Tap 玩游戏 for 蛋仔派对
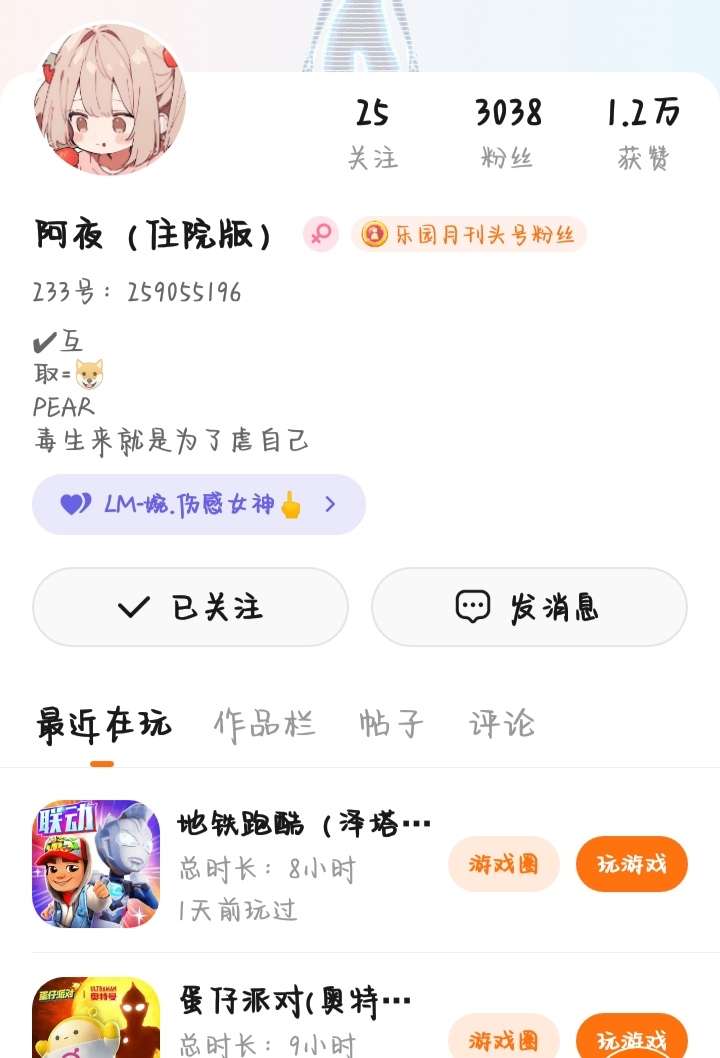The width and height of the screenshot is (720, 1058). point(631,1038)
